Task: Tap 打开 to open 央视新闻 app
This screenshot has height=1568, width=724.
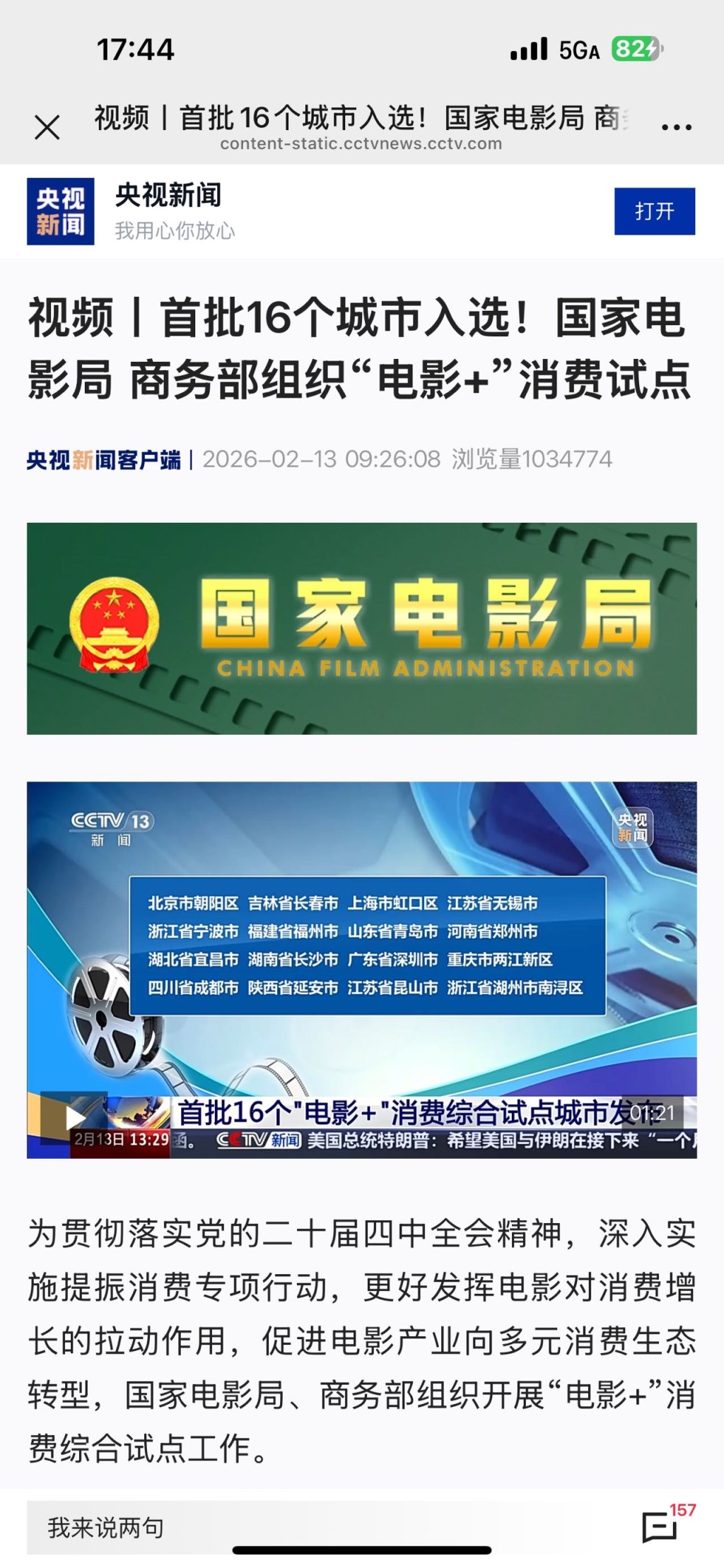Action: 654,211
